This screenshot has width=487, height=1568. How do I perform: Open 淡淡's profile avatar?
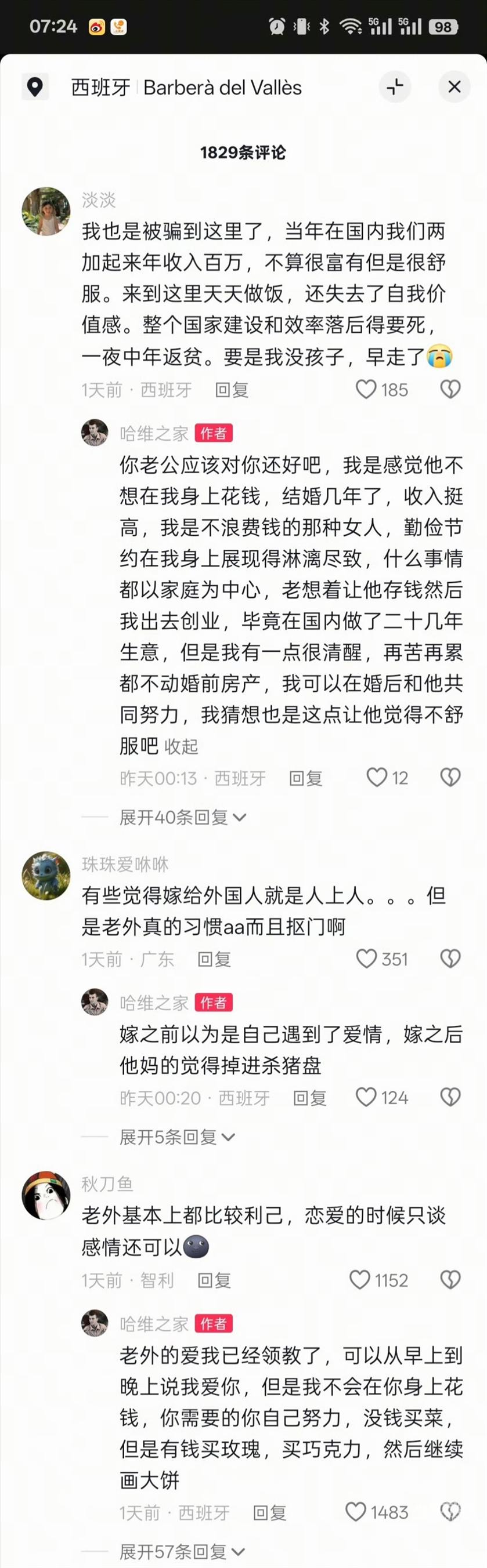pyautogui.click(x=46, y=211)
